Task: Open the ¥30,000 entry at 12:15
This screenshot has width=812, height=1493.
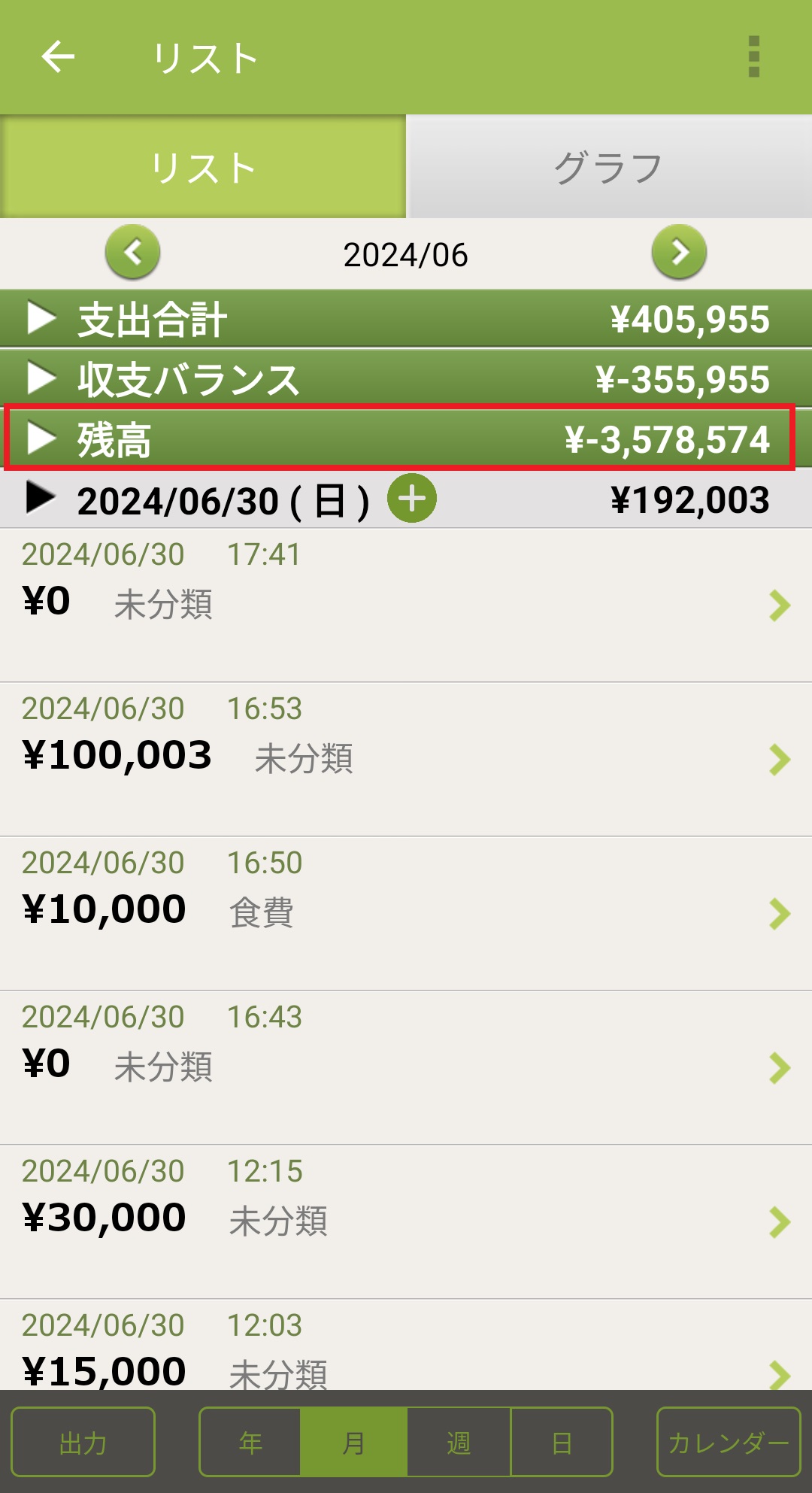Action: pos(406,1221)
